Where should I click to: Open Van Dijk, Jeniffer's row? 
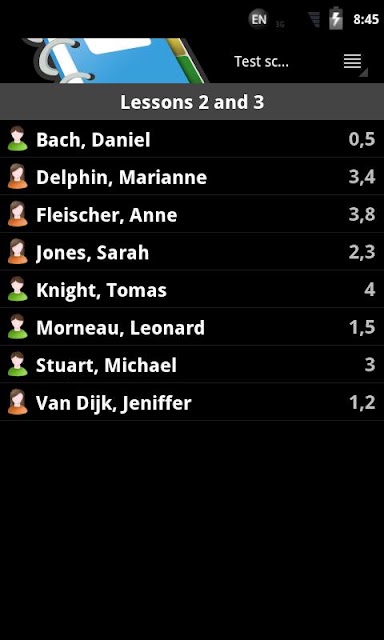click(x=192, y=402)
